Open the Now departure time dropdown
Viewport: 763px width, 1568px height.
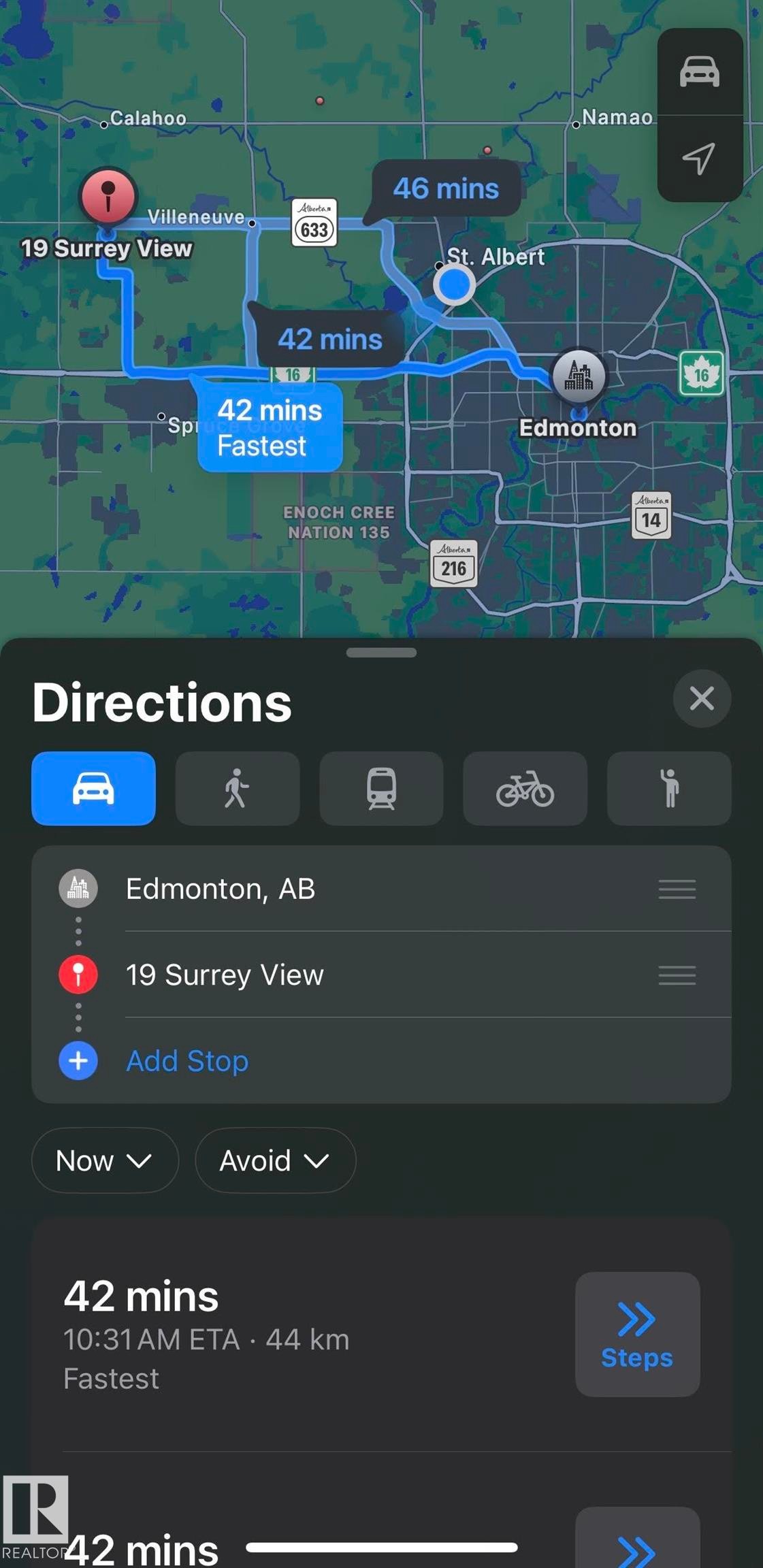click(x=105, y=1160)
